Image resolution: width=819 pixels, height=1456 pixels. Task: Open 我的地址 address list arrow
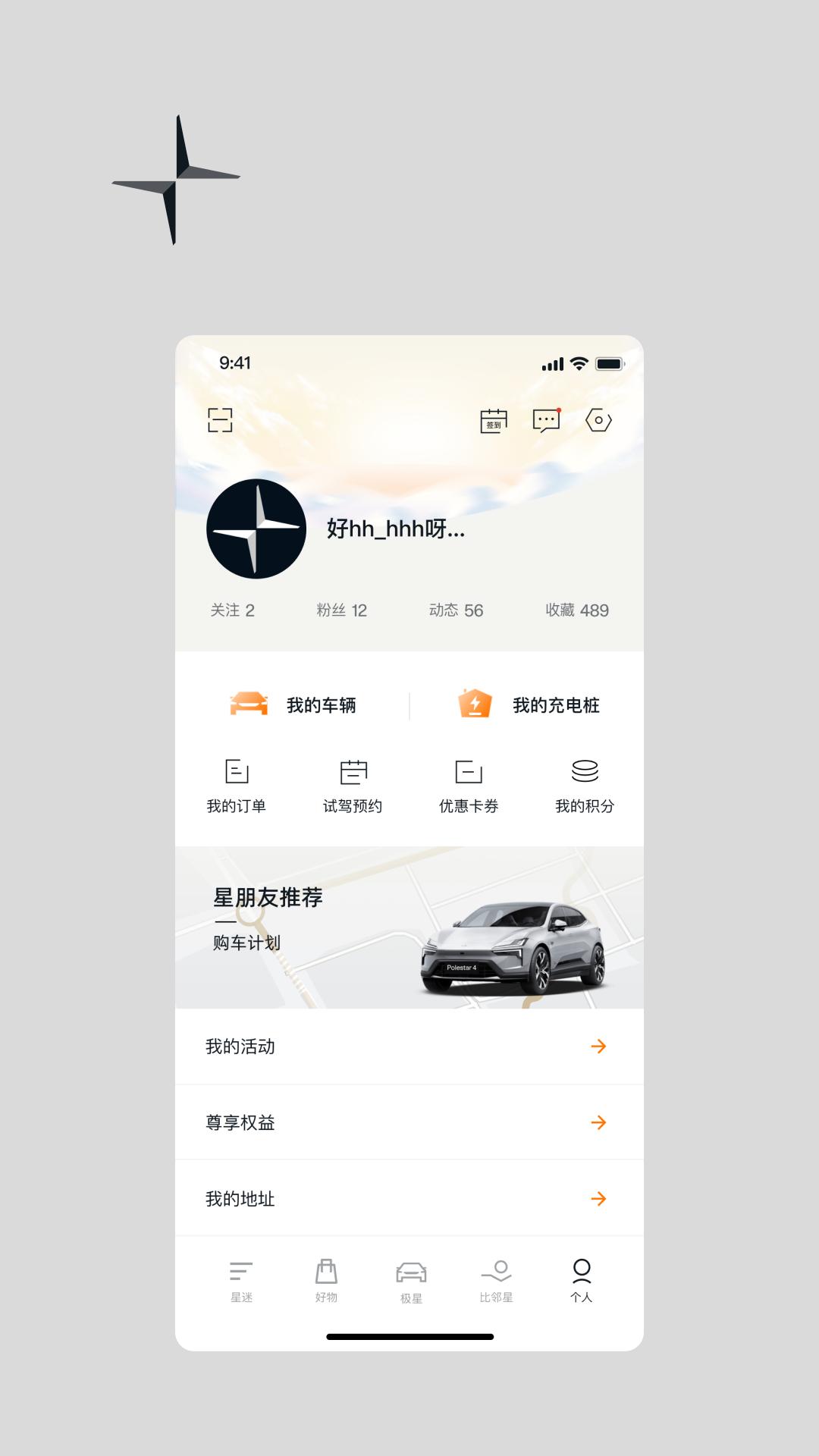tap(598, 1198)
